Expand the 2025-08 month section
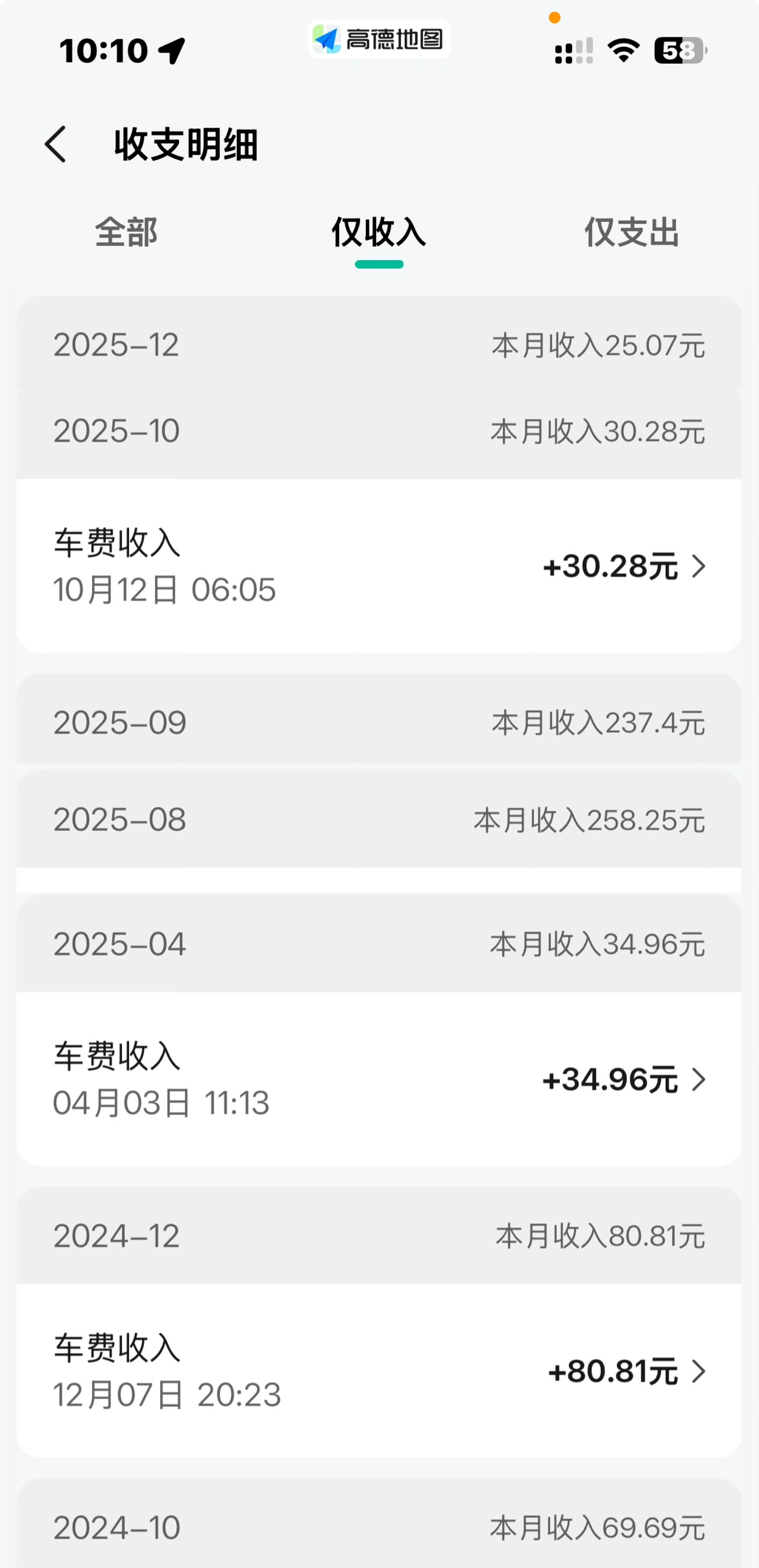This screenshot has height=1568, width=759. coord(378,819)
